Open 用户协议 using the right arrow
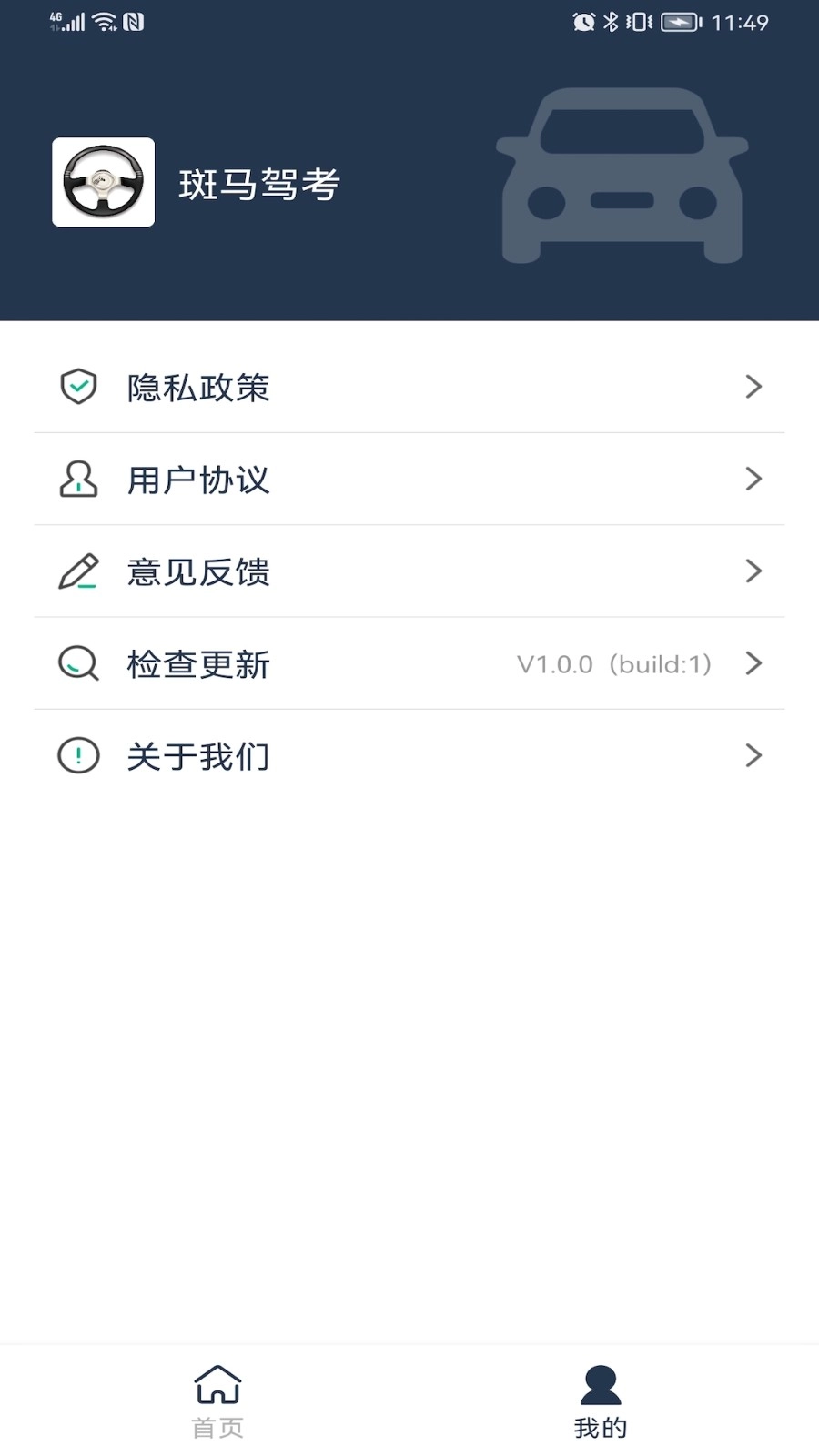This screenshot has height=1456, width=819. (x=753, y=480)
